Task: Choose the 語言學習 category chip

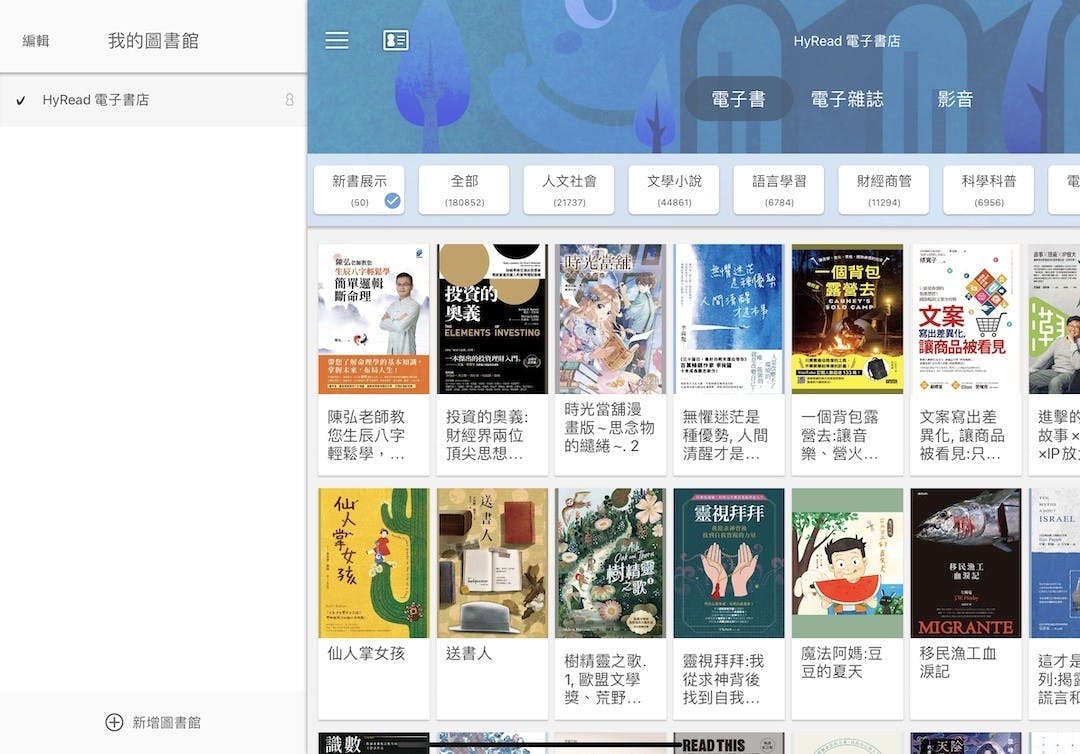Action: (779, 189)
